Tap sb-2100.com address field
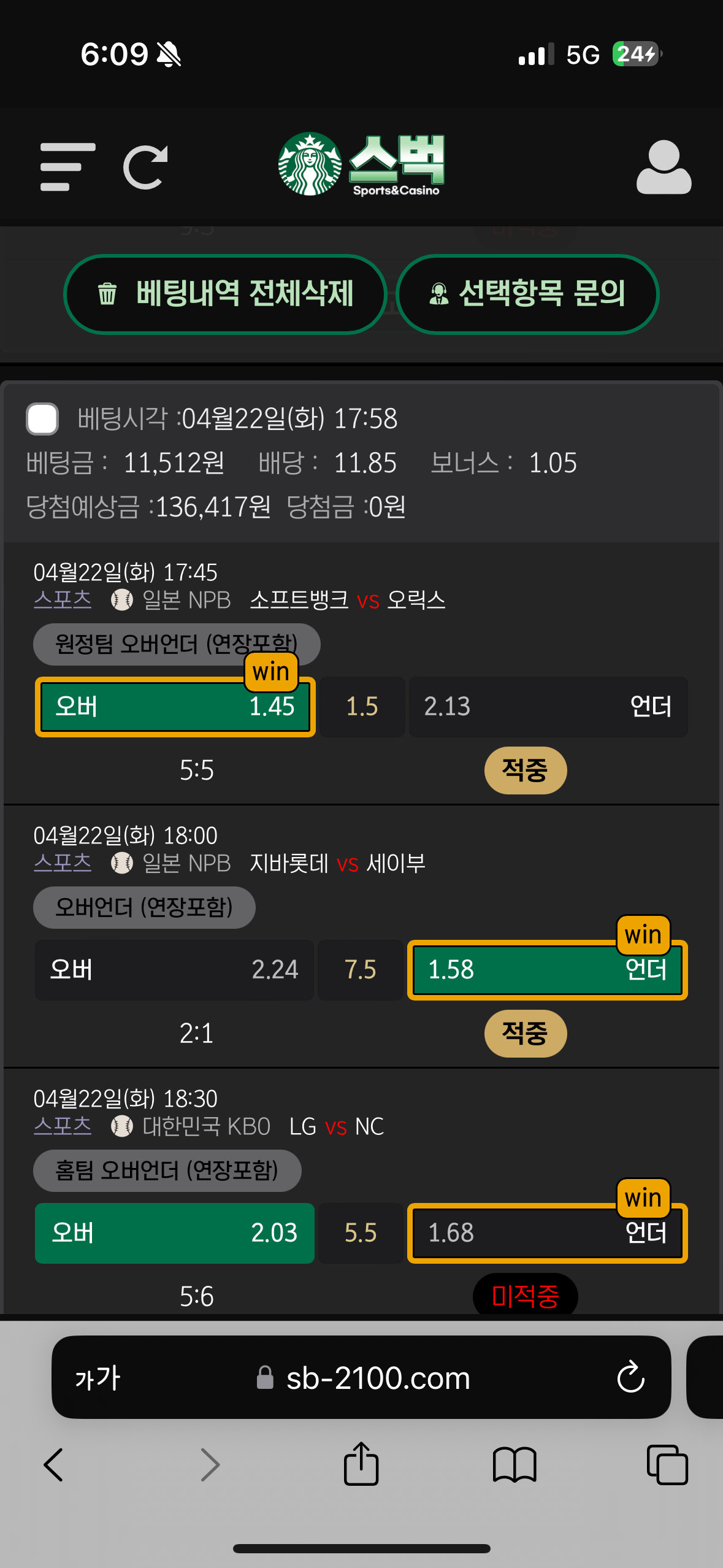Viewport: 723px width, 1568px height. coord(362,1378)
